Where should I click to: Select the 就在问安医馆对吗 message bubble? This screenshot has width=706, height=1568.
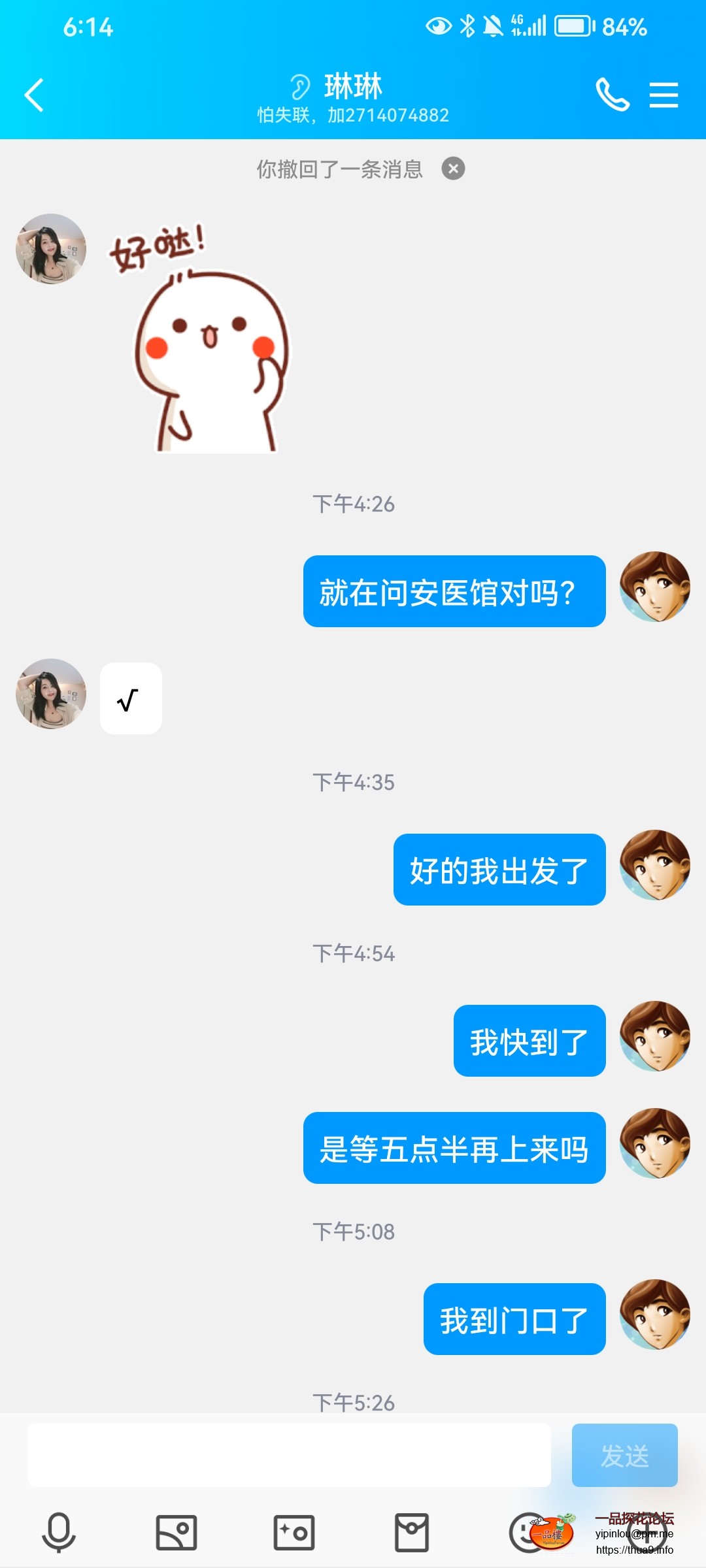(x=454, y=590)
